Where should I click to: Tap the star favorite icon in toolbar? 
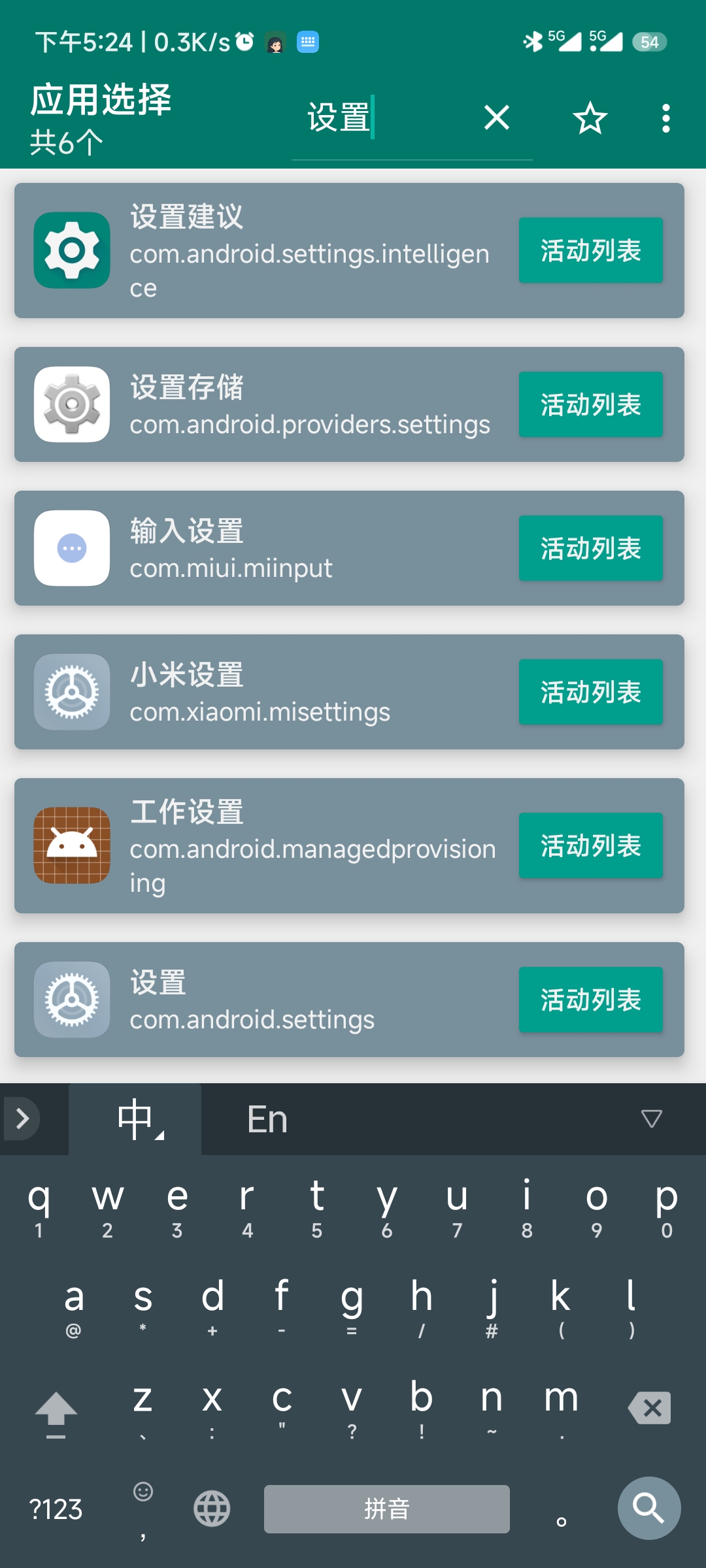tap(588, 119)
